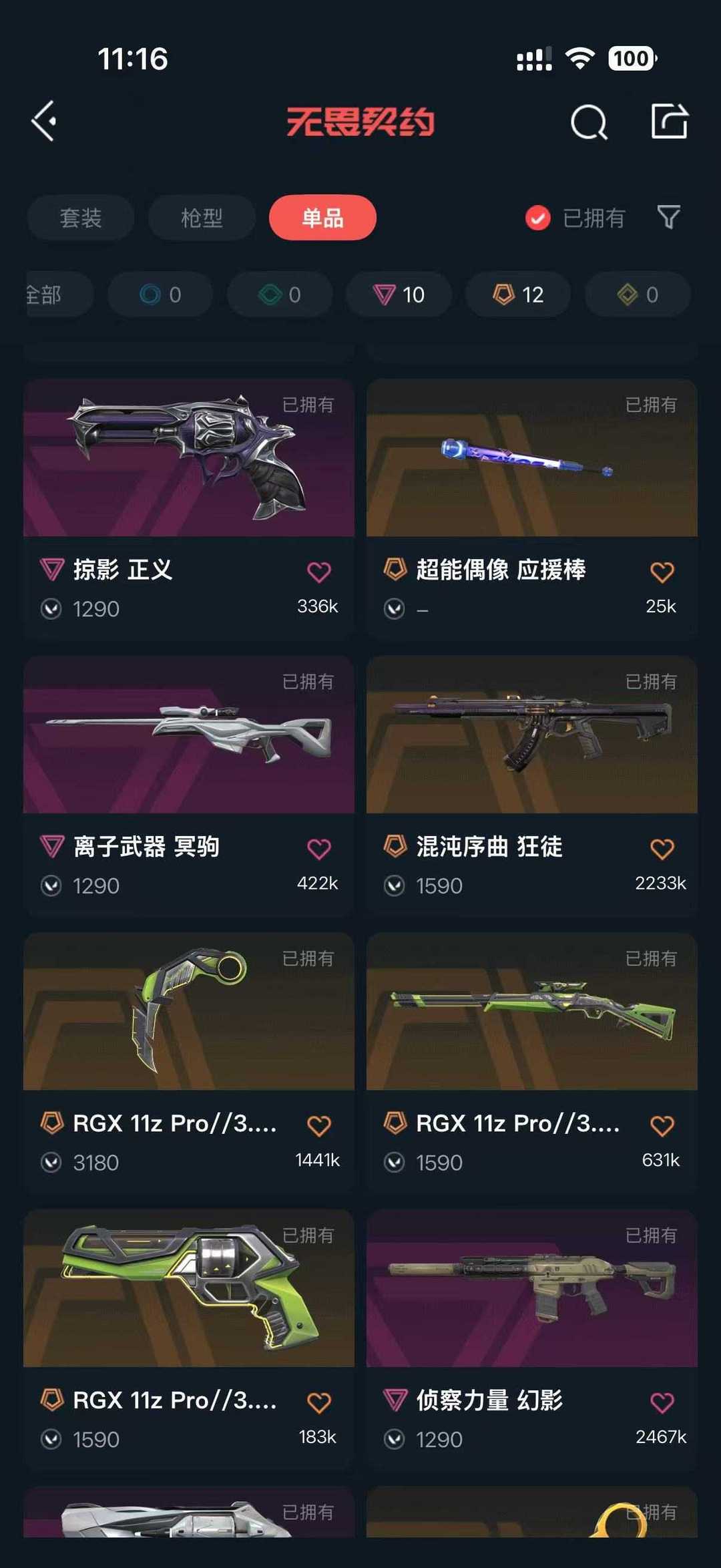
Task: Open the 掠影 正义 skin card
Action: click(189, 509)
